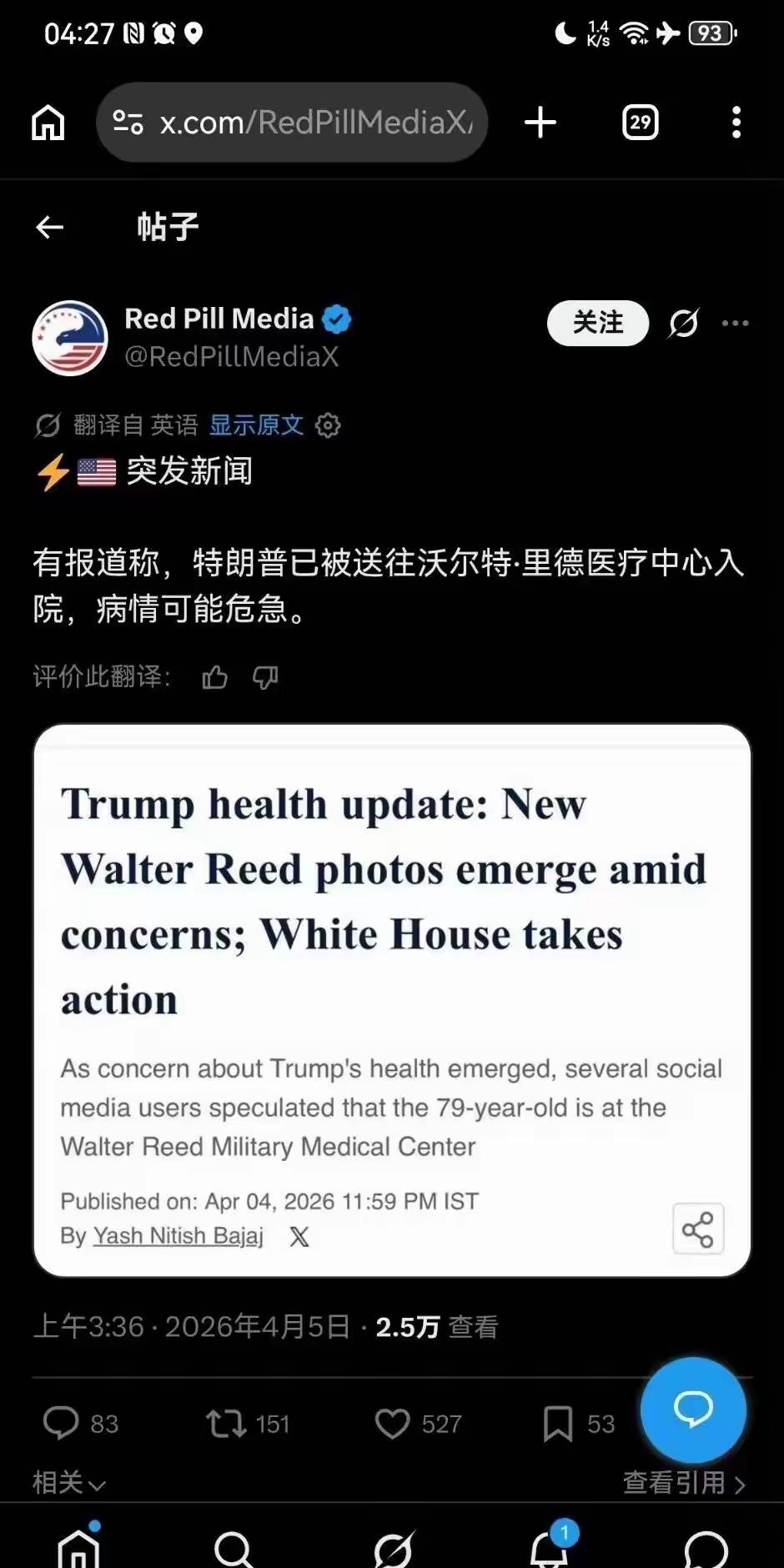Like the post via the heart icon

coord(393,1424)
